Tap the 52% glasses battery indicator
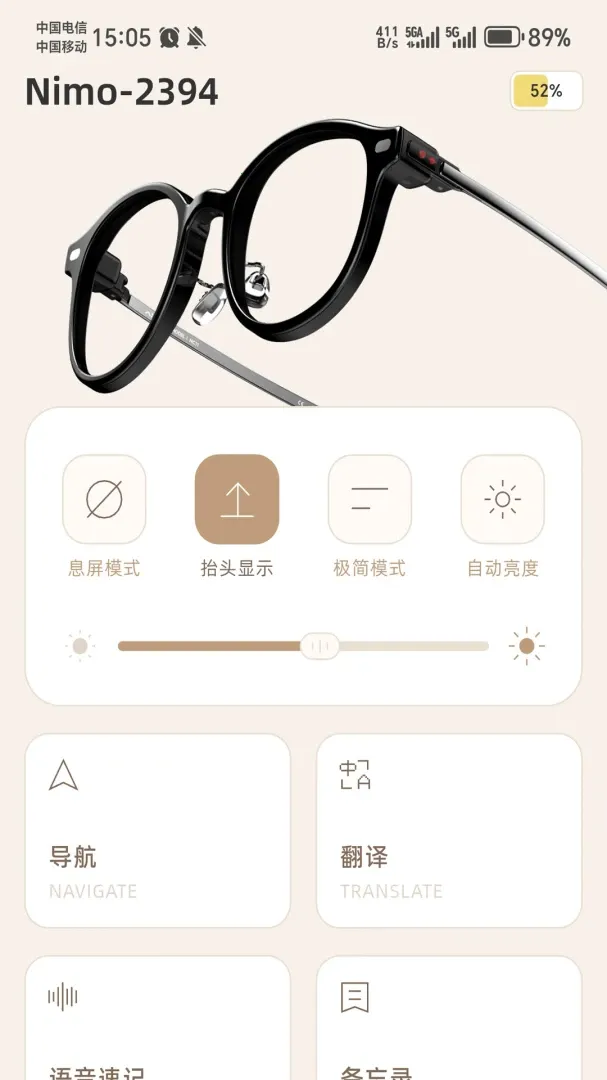The image size is (607, 1080). (546, 91)
